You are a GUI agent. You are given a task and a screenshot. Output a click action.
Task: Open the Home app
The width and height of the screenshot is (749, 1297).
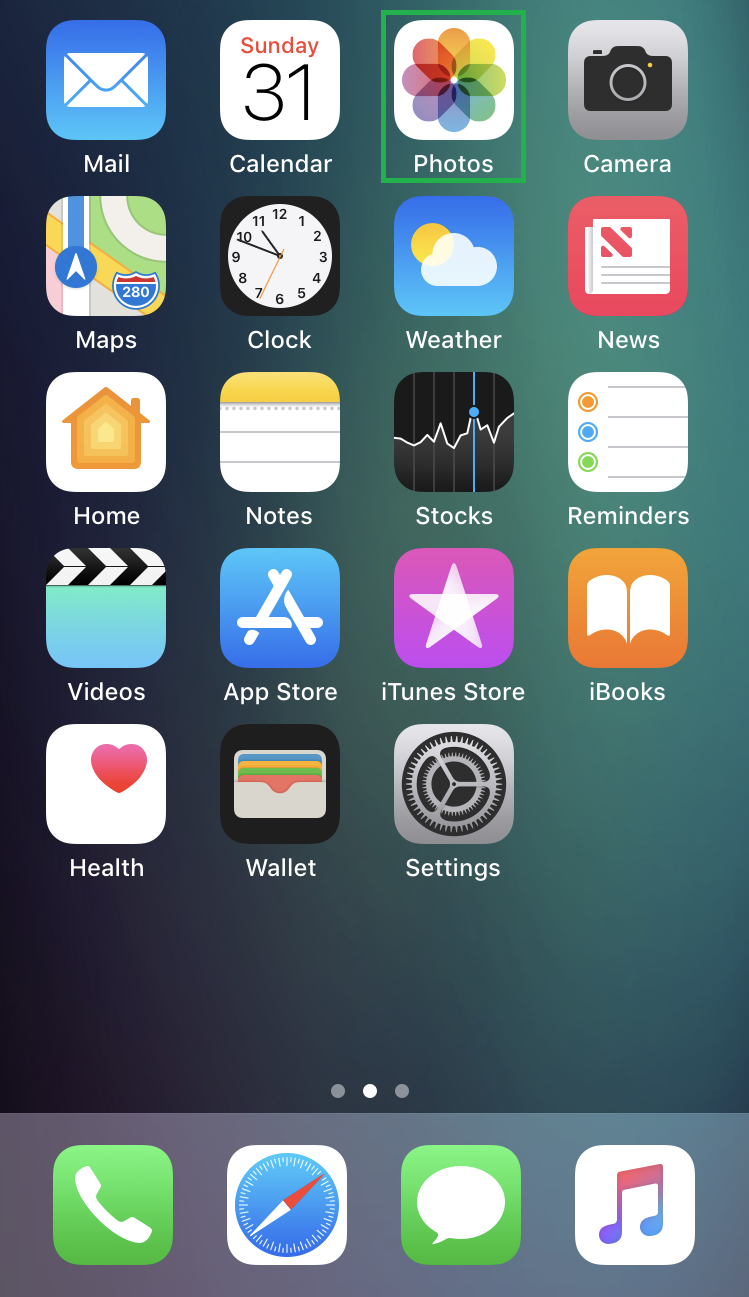tap(106, 432)
